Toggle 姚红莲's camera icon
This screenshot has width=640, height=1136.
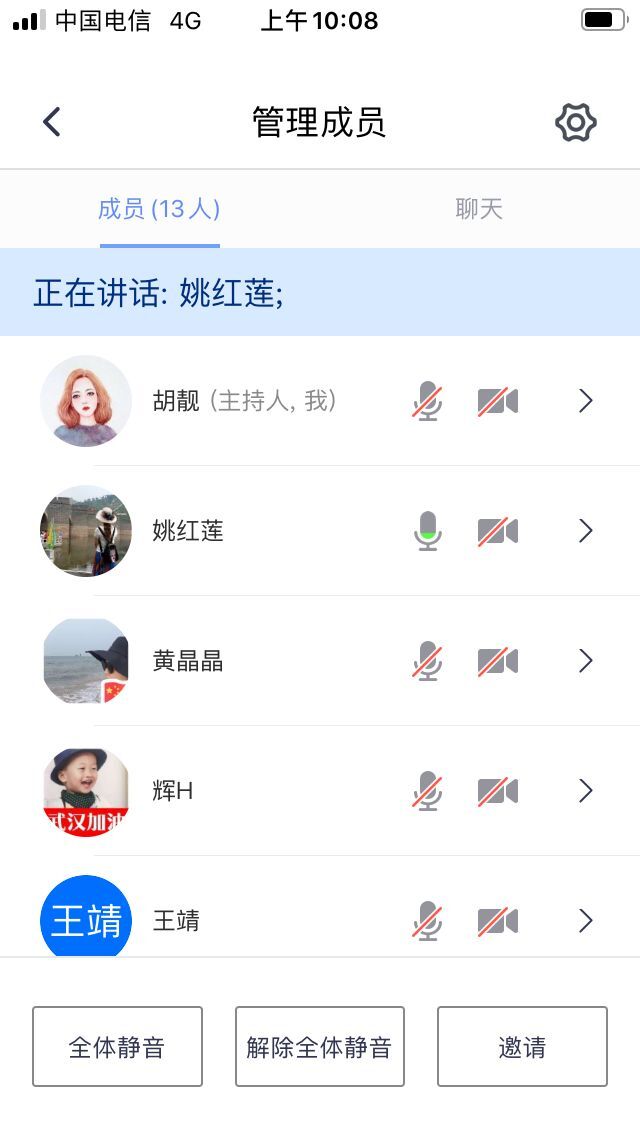pyautogui.click(x=497, y=531)
